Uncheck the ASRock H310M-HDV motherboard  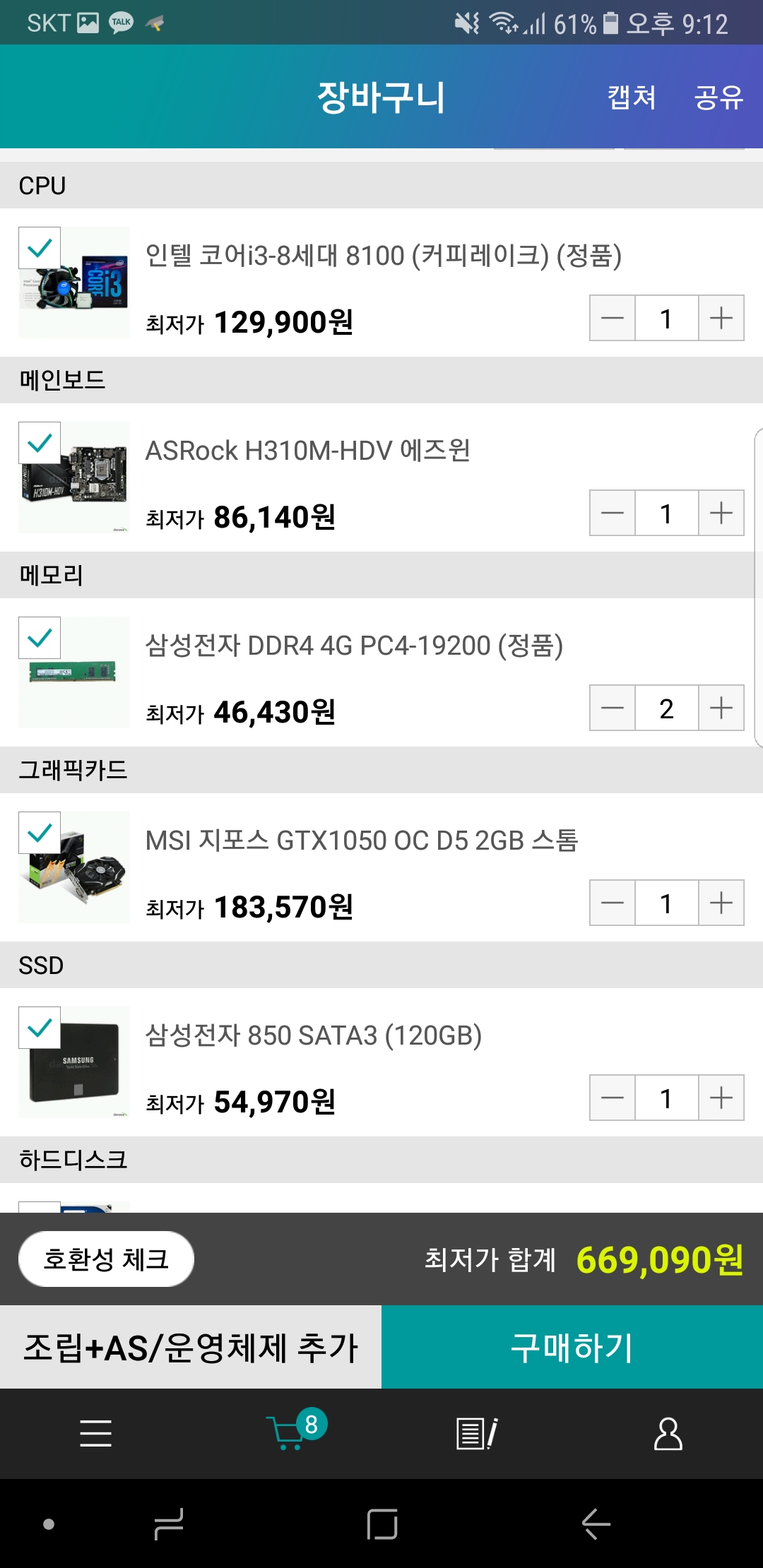[40, 443]
